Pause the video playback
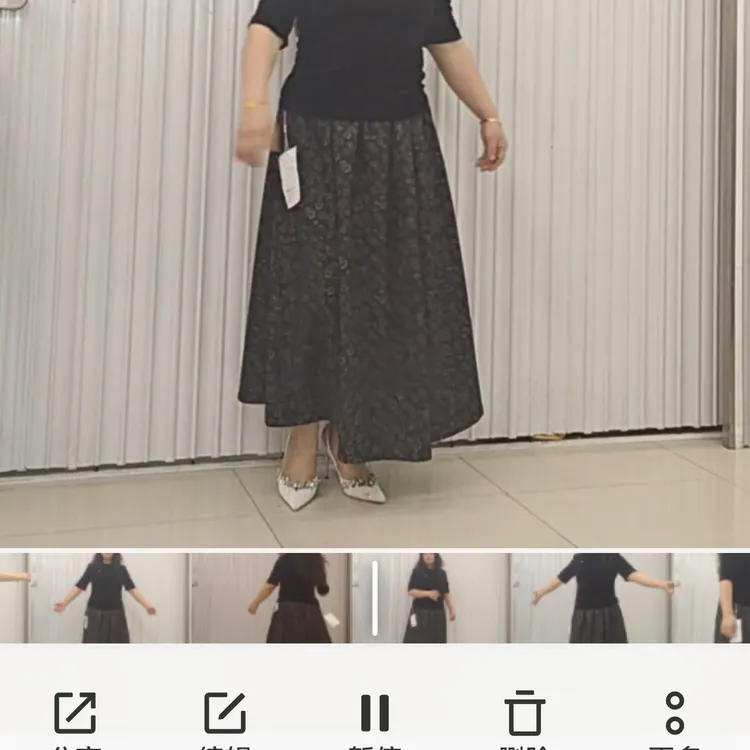This screenshot has height=750, width=750. (375, 713)
